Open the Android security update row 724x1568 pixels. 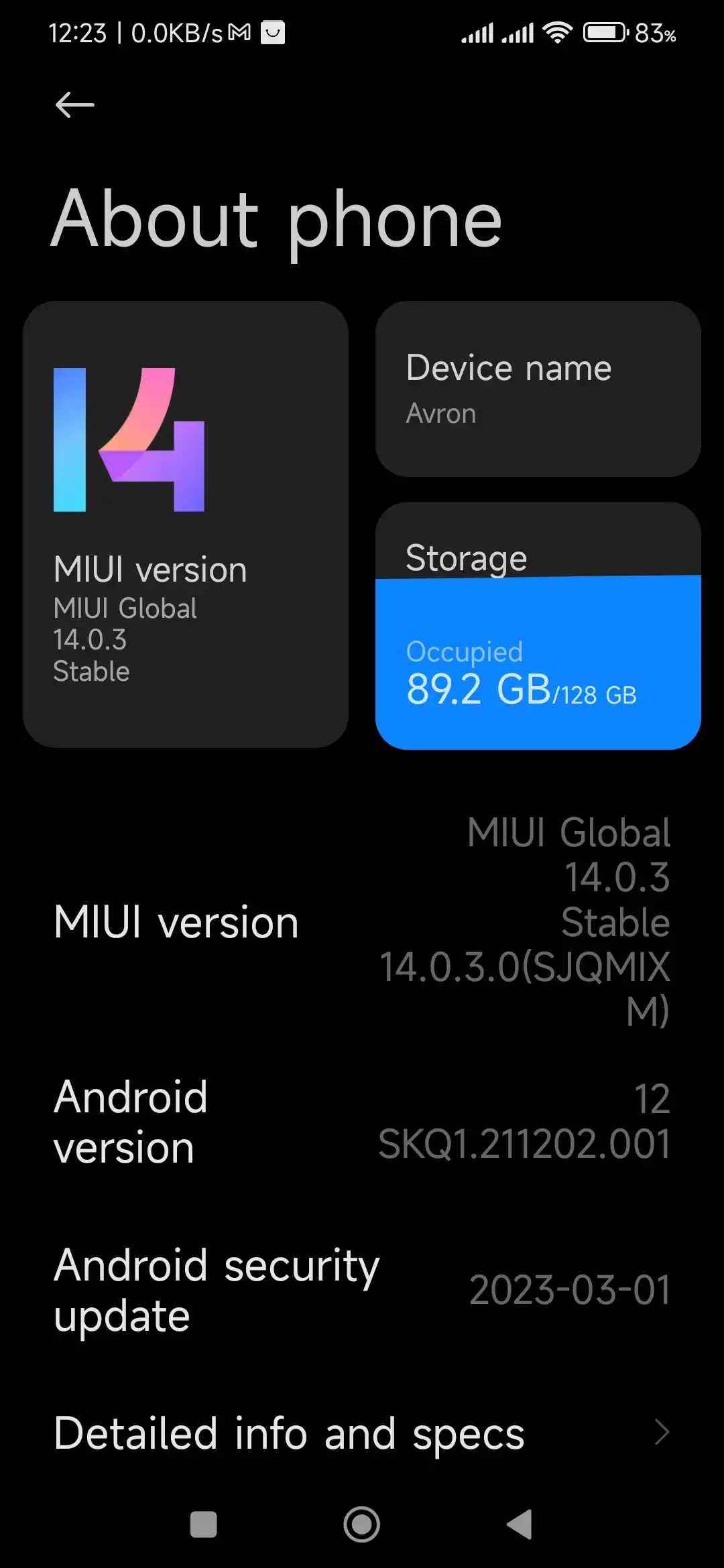tap(362, 1291)
